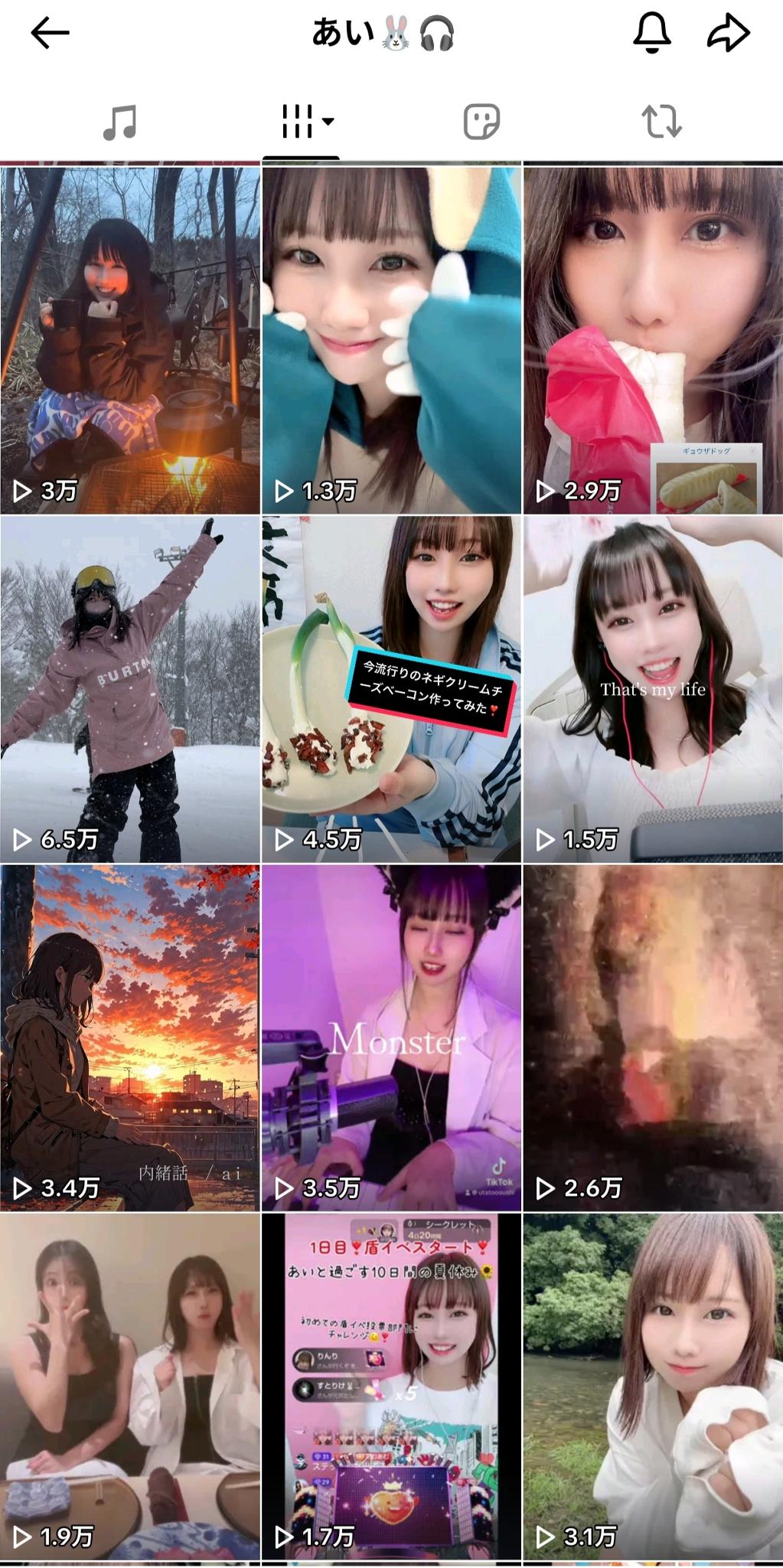Open the "That's my life" video
Screen dimensions: 783x1568
pos(652,689)
